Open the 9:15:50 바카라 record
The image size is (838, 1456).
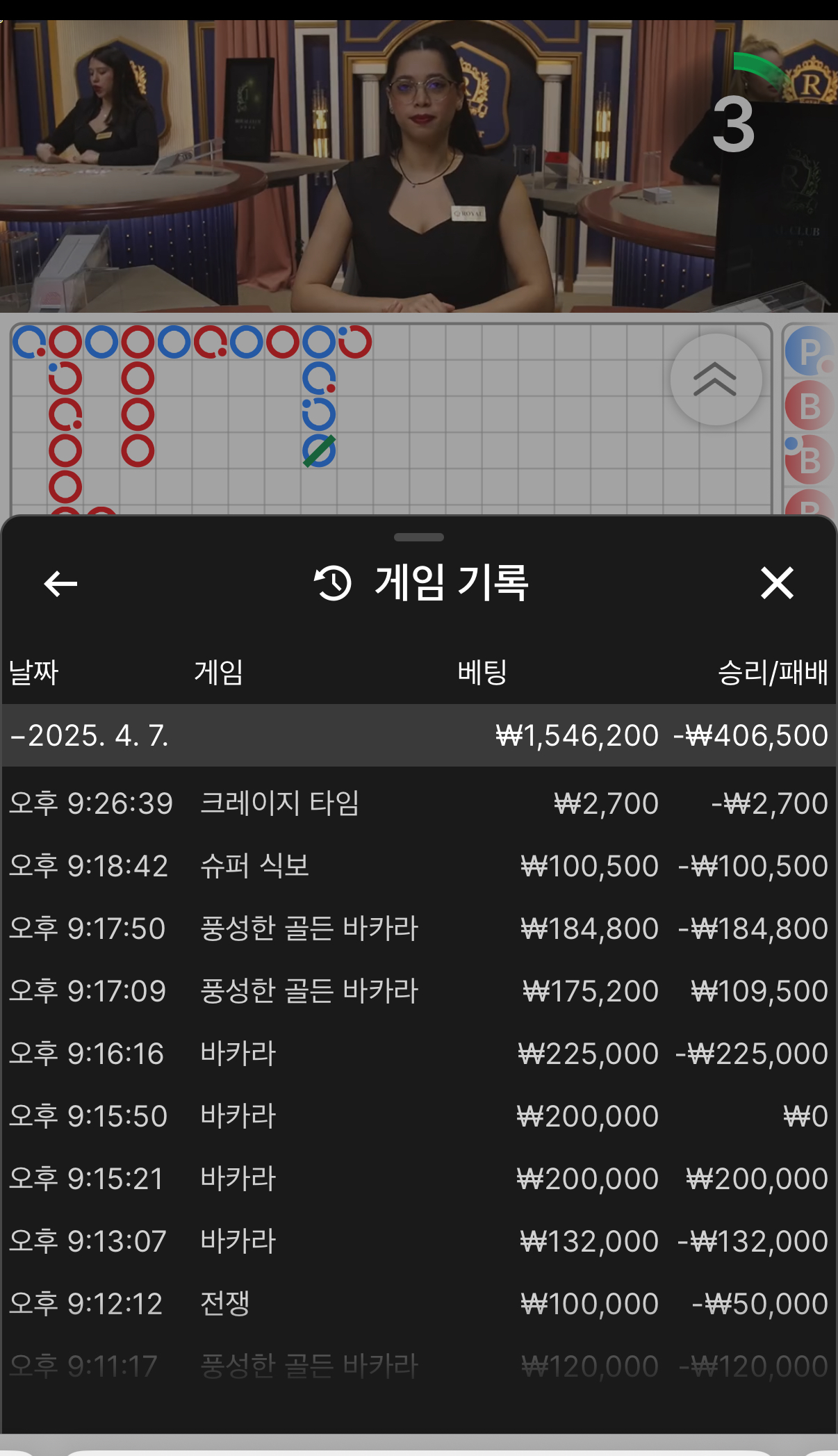(418, 1116)
